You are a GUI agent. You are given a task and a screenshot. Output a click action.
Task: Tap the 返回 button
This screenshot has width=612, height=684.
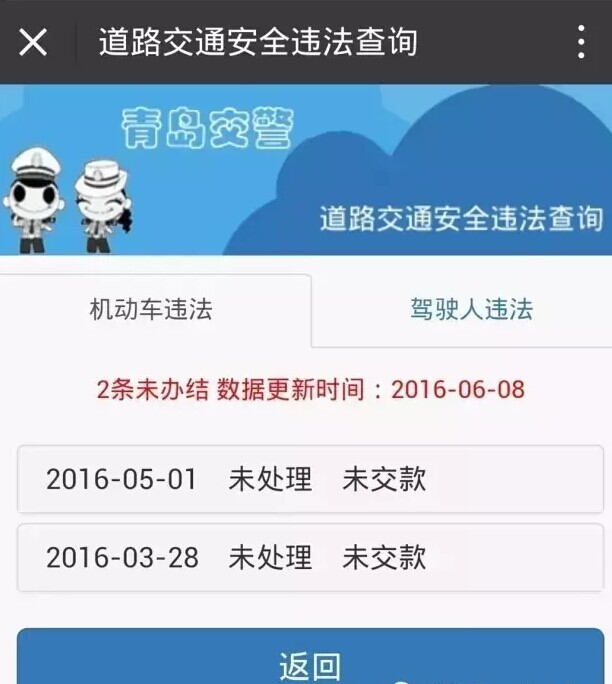pos(310,662)
